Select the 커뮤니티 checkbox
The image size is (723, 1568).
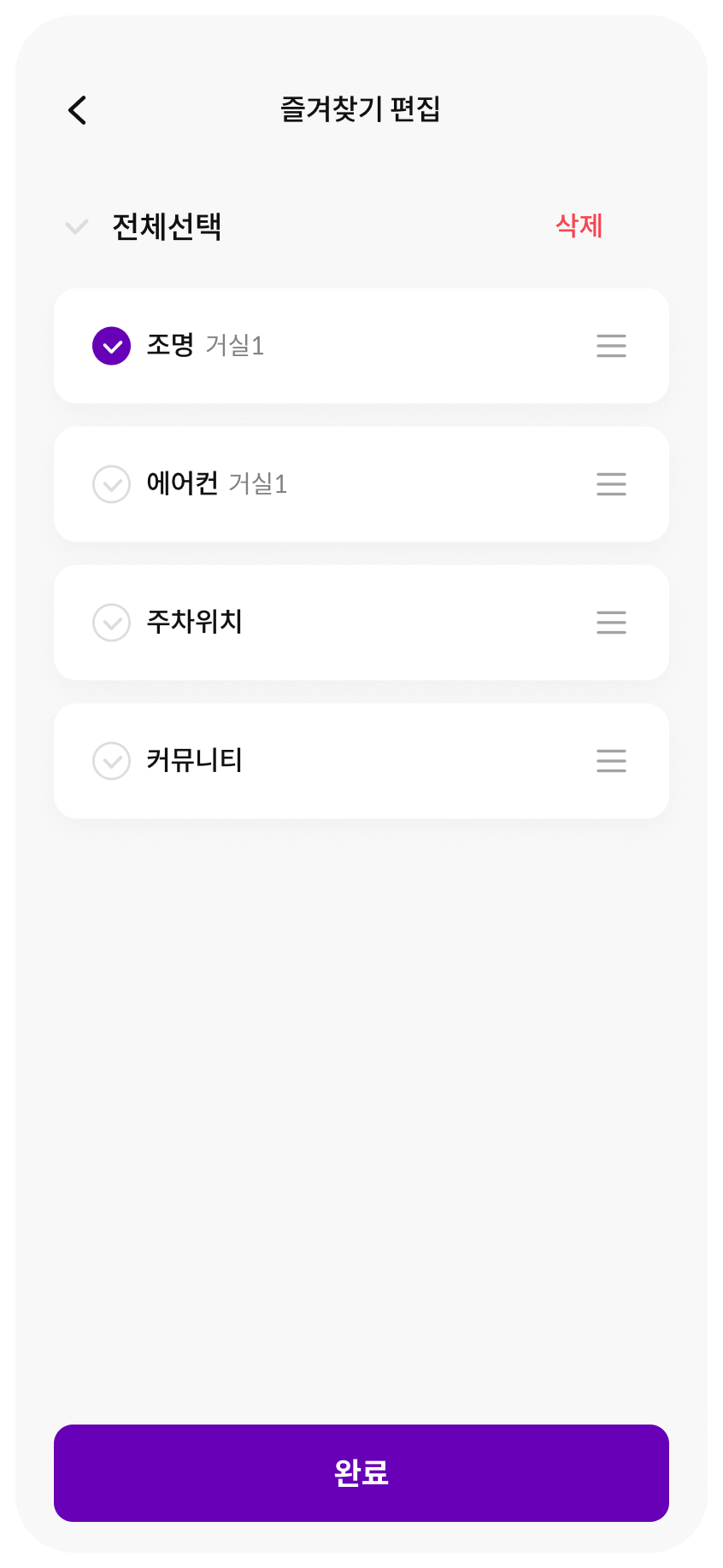pos(111,761)
